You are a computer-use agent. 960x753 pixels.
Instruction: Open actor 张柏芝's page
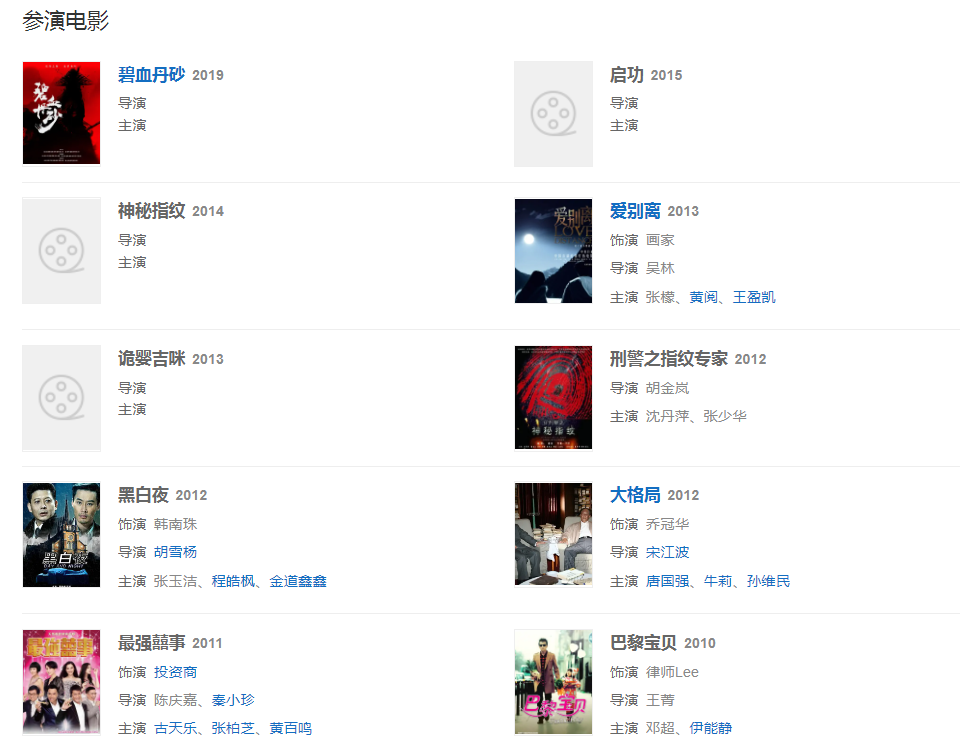point(233,729)
